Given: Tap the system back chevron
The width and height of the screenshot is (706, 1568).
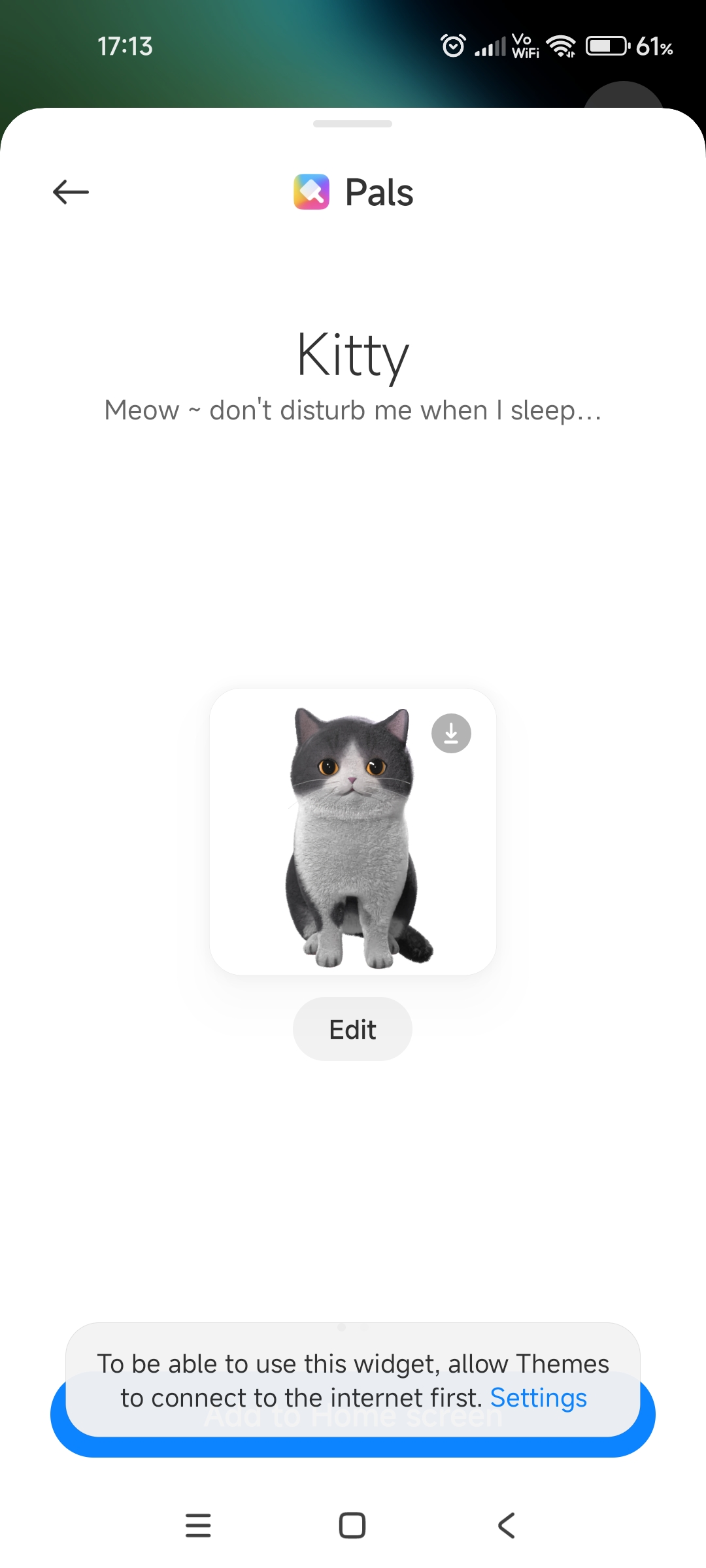Looking at the screenshot, I should coord(507,1526).
